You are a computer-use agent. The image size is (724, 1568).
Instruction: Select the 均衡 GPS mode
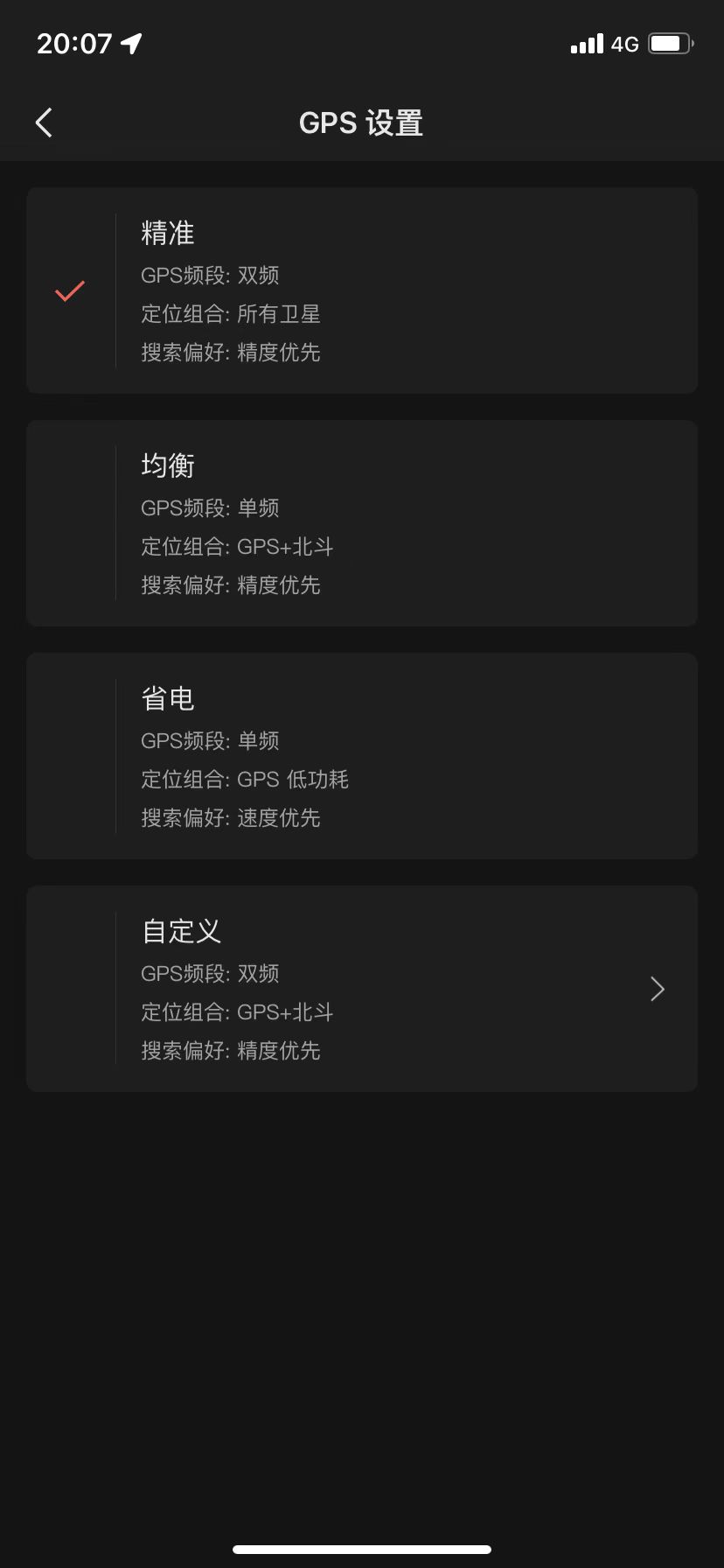pos(362,523)
